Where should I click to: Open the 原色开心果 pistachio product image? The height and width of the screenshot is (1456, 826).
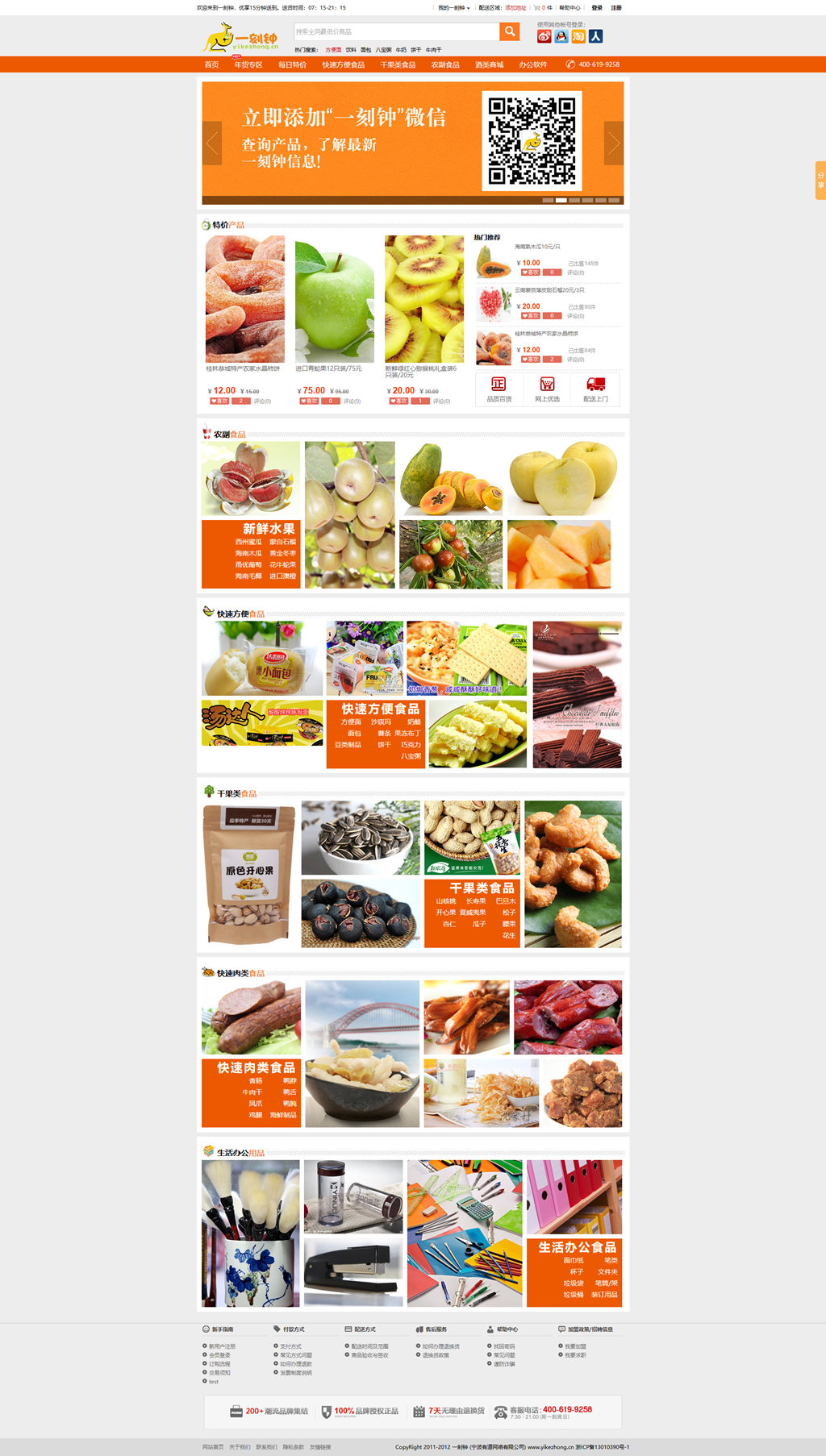(x=249, y=874)
